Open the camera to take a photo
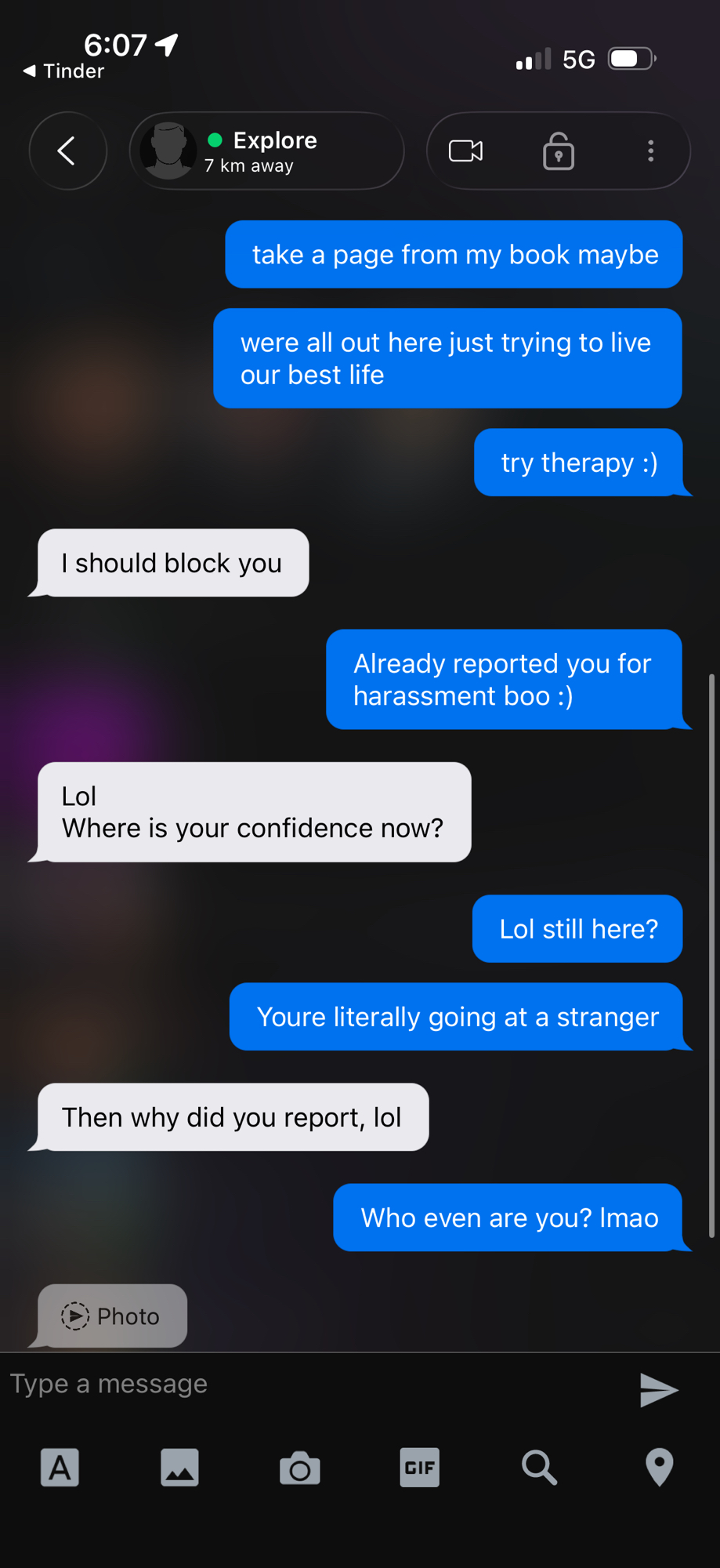720x1568 pixels. pos(299,1468)
